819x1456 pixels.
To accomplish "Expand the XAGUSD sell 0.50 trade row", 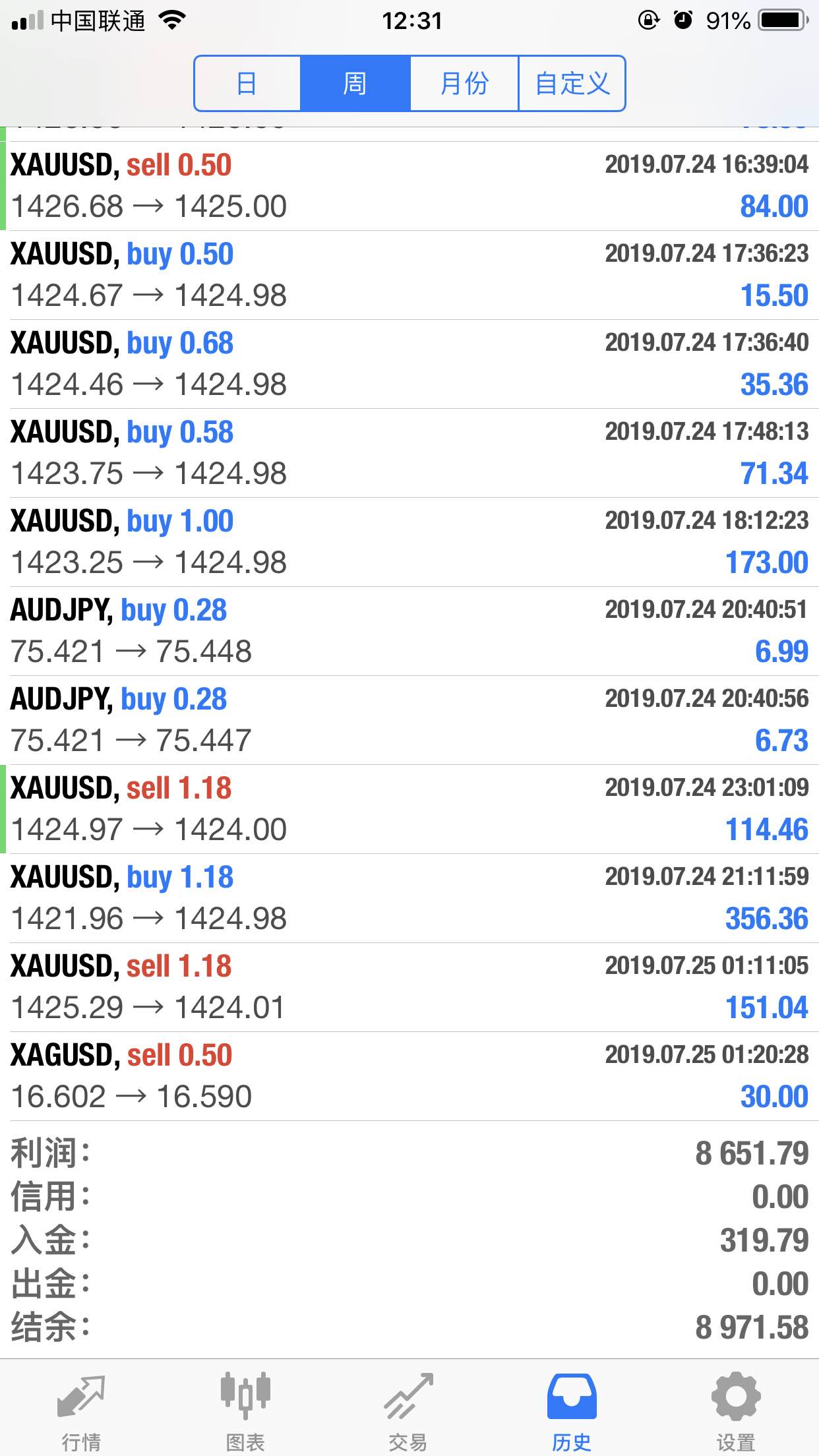I will click(x=409, y=1076).
